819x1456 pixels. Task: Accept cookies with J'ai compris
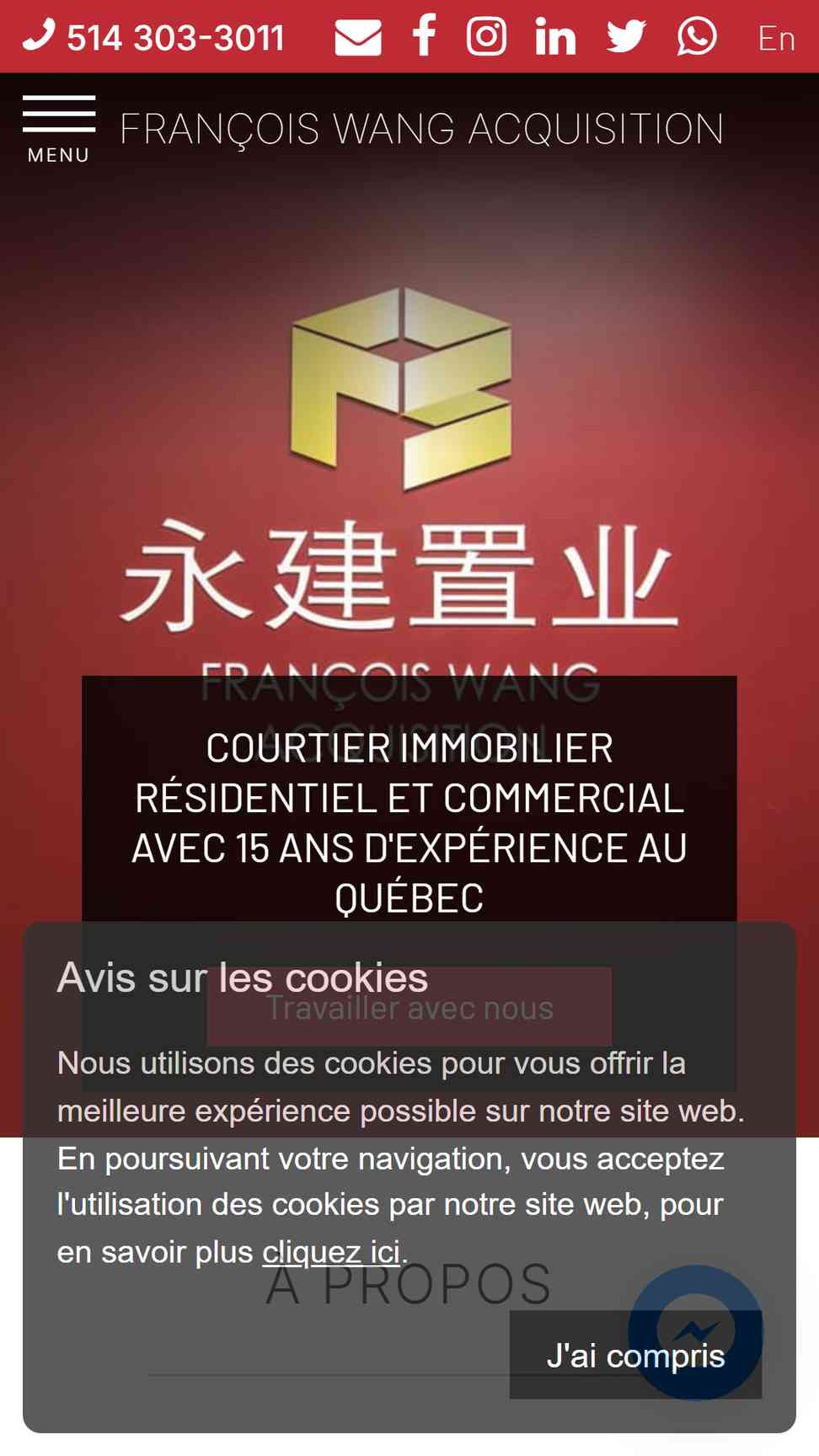pyautogui.click(x=635, y=1355)
